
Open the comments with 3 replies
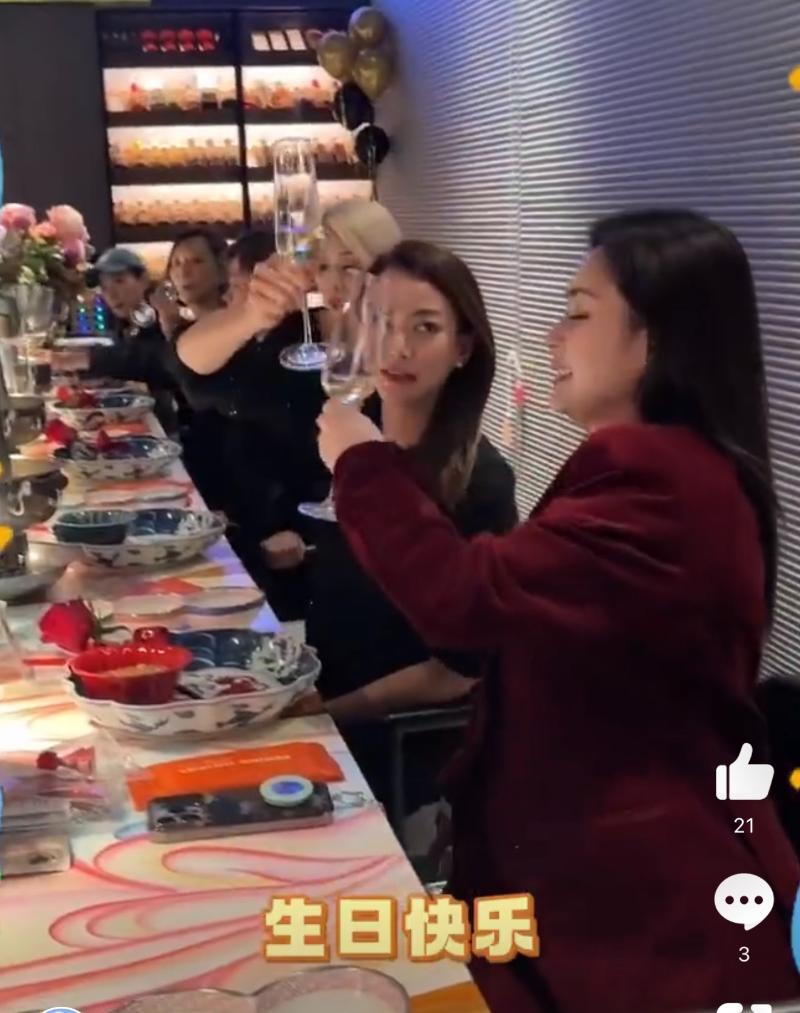pyautogui.click(x=743, y=903)
